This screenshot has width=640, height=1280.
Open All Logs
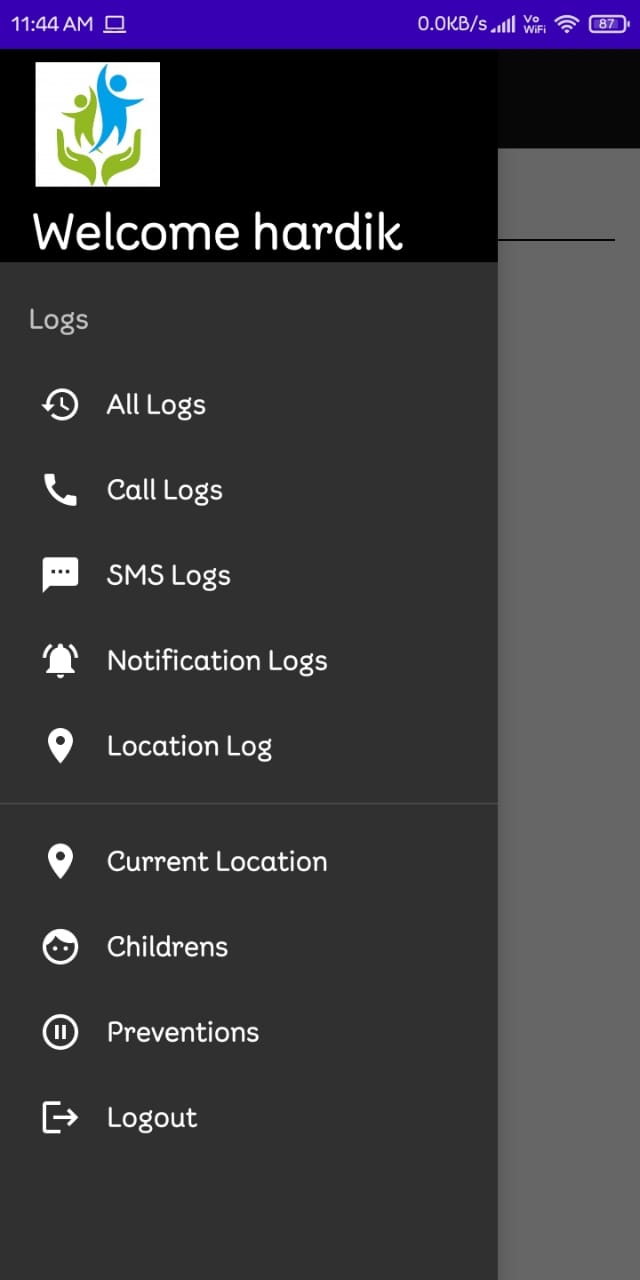point(156,405)
